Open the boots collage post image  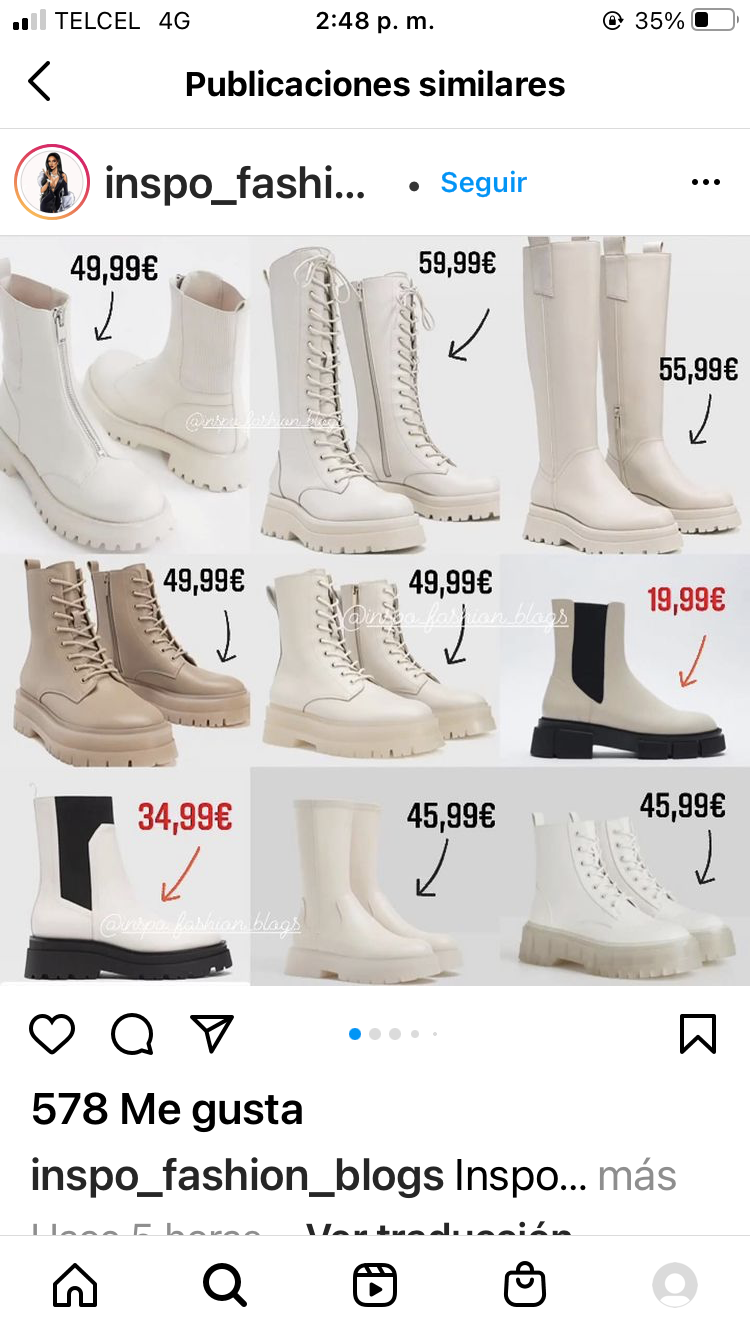375,610
